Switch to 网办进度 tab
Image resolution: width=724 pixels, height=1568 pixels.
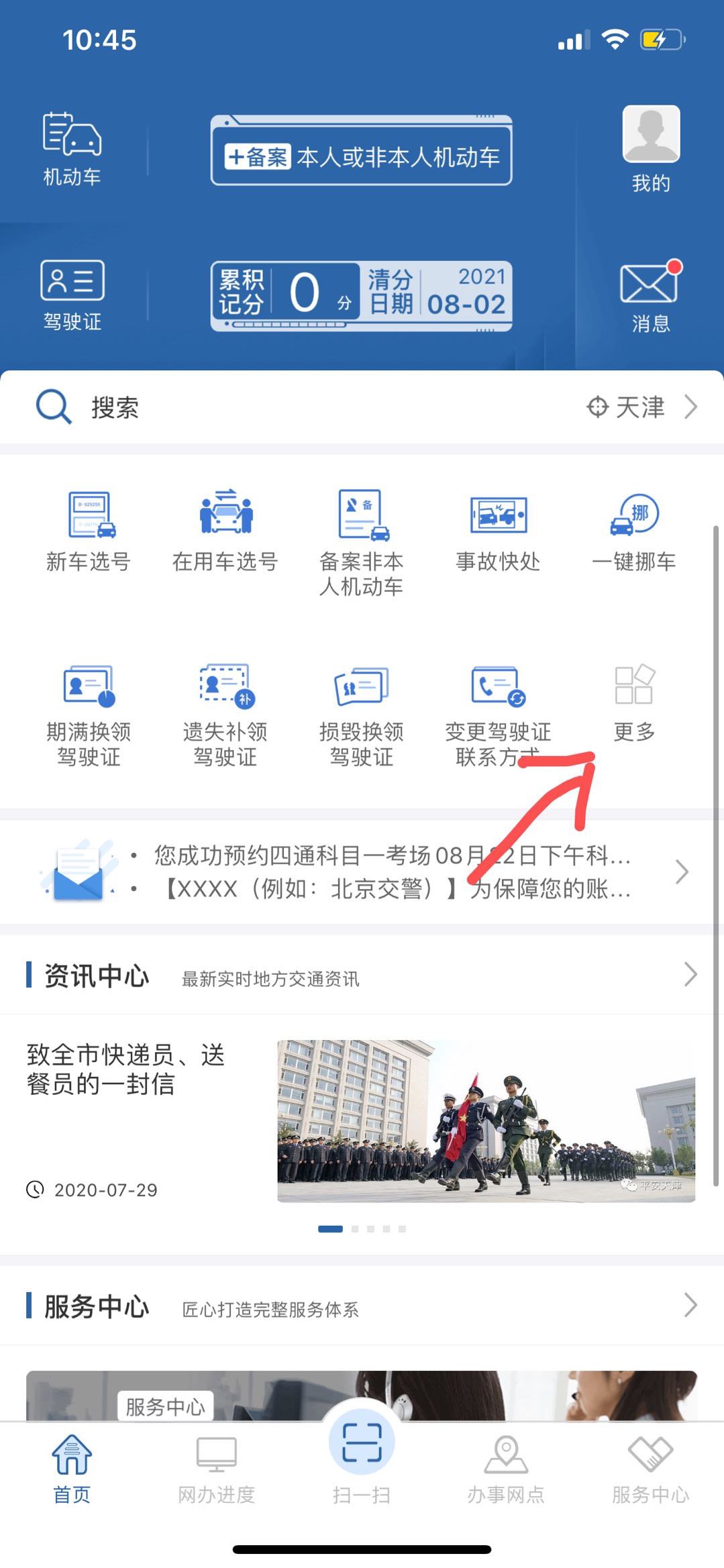pyautogui.click(x=216, y=1469)
